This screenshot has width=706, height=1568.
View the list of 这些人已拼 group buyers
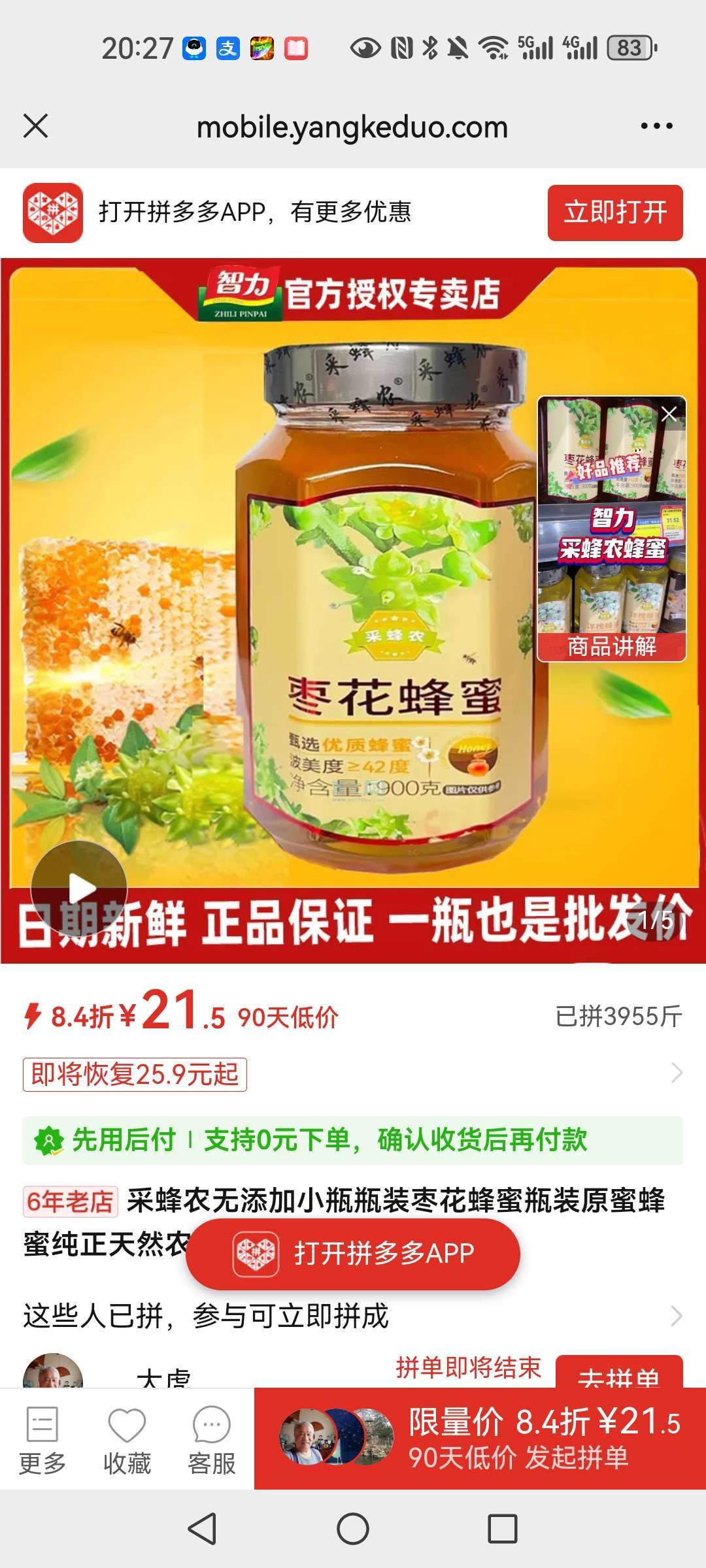point(353,1316)
